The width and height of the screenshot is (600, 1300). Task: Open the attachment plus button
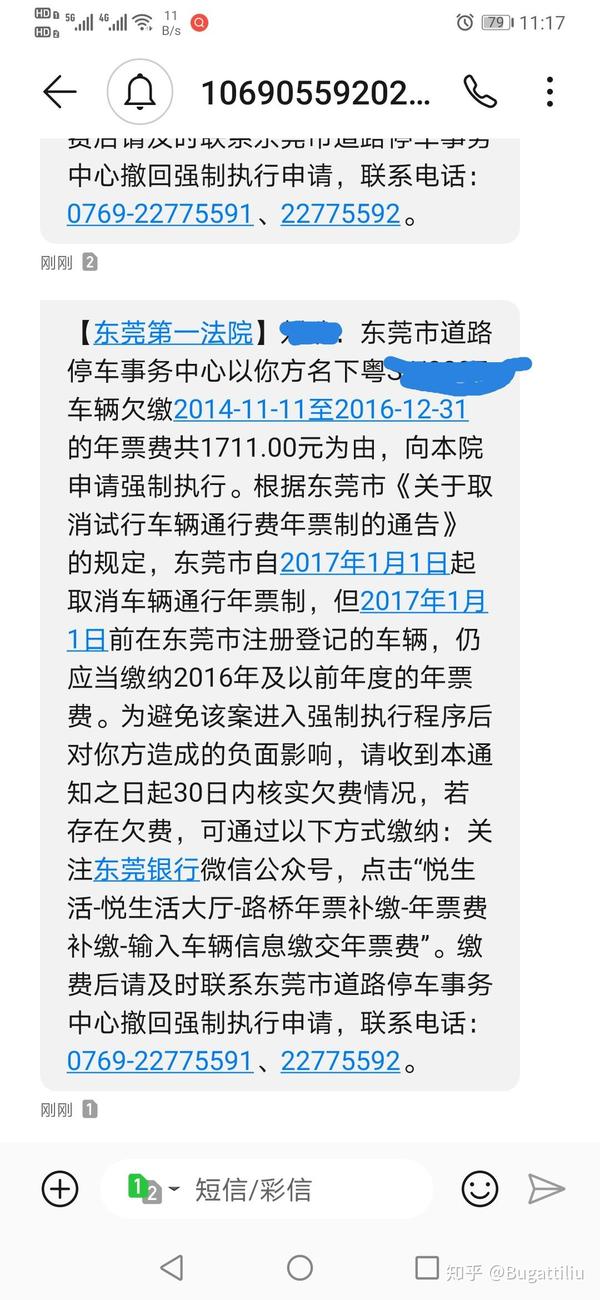60,1189
